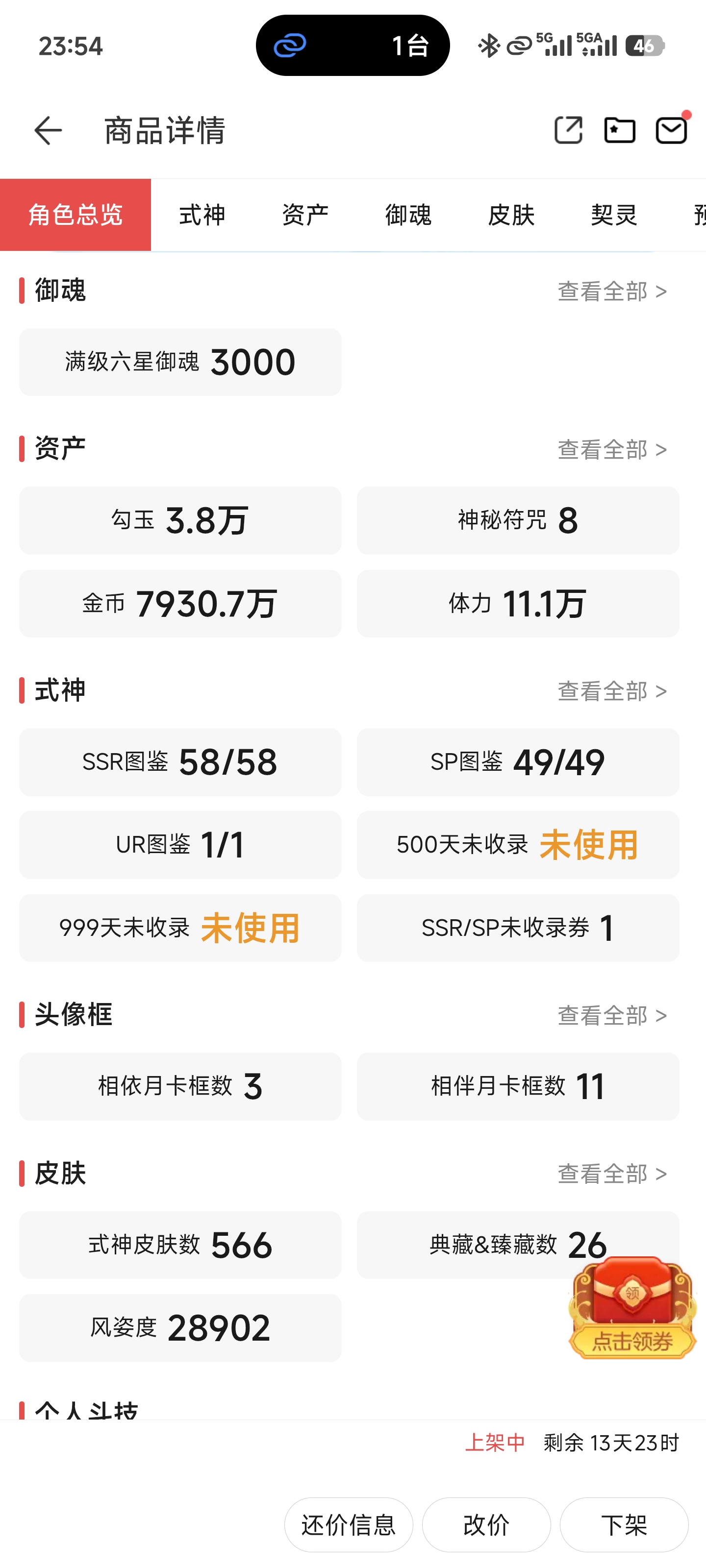The height and width of the screenshot is (1568, 706).
Task: Switch to the 皮肤 tab
Action: (x=511, y=216)
